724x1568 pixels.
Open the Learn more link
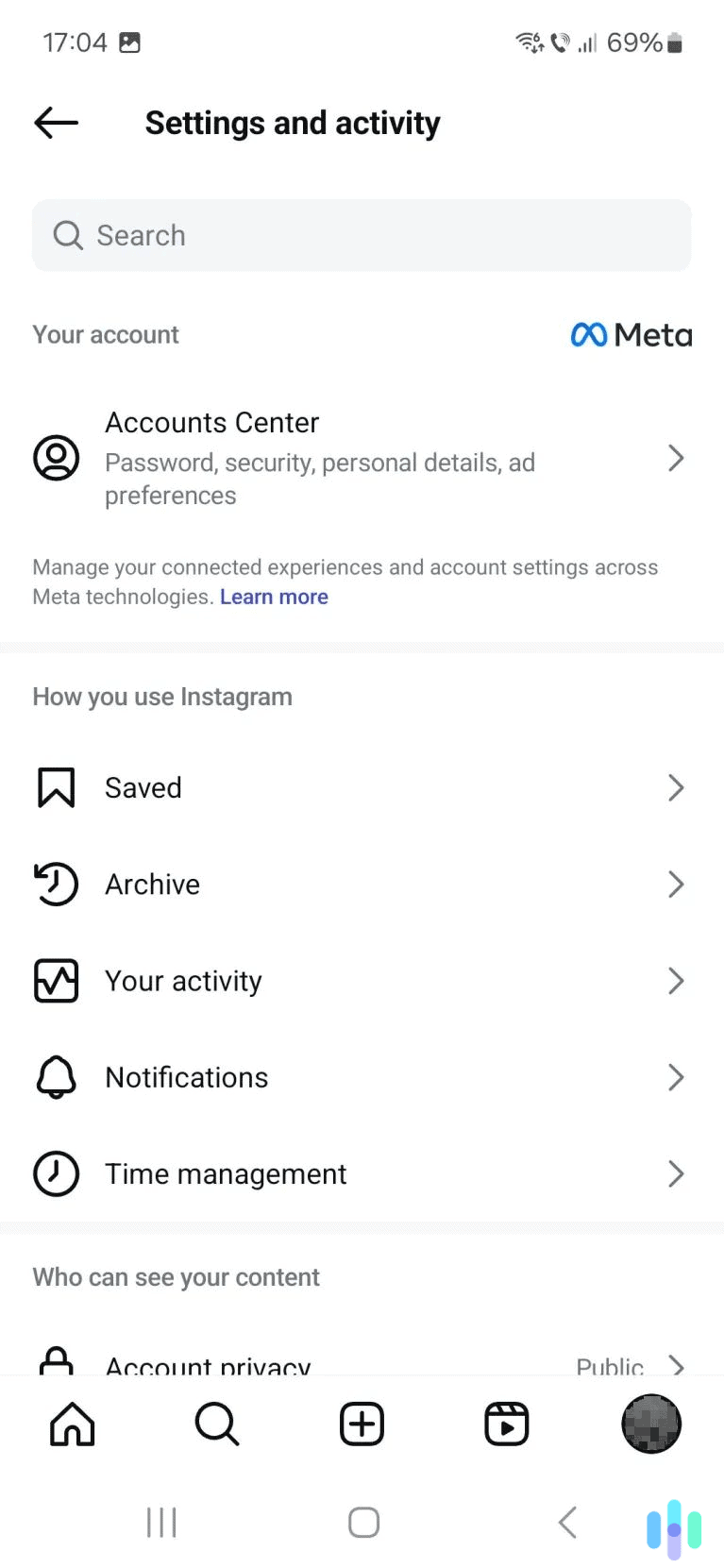[274, 597]
